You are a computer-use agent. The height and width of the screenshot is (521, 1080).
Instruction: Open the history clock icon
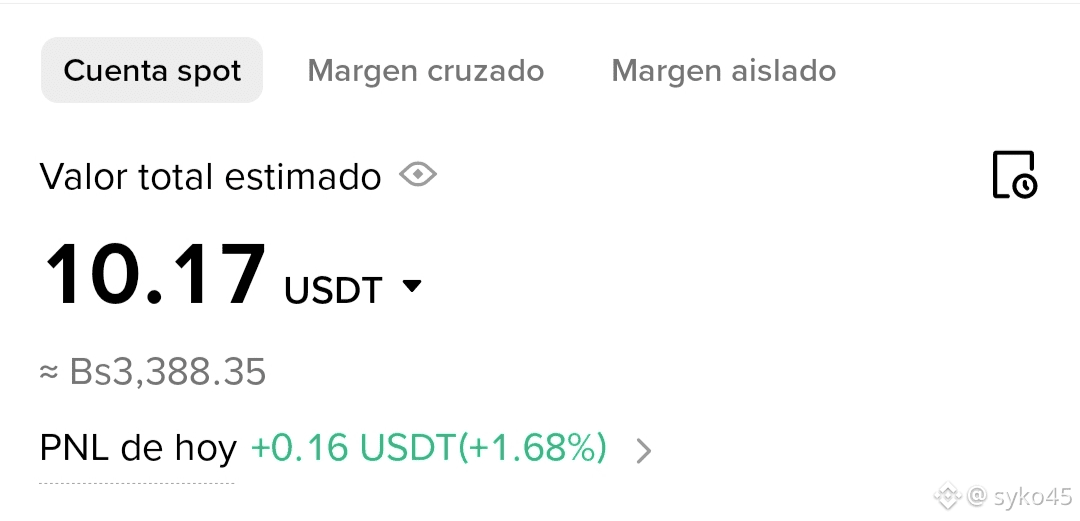tap(1015, 175)
